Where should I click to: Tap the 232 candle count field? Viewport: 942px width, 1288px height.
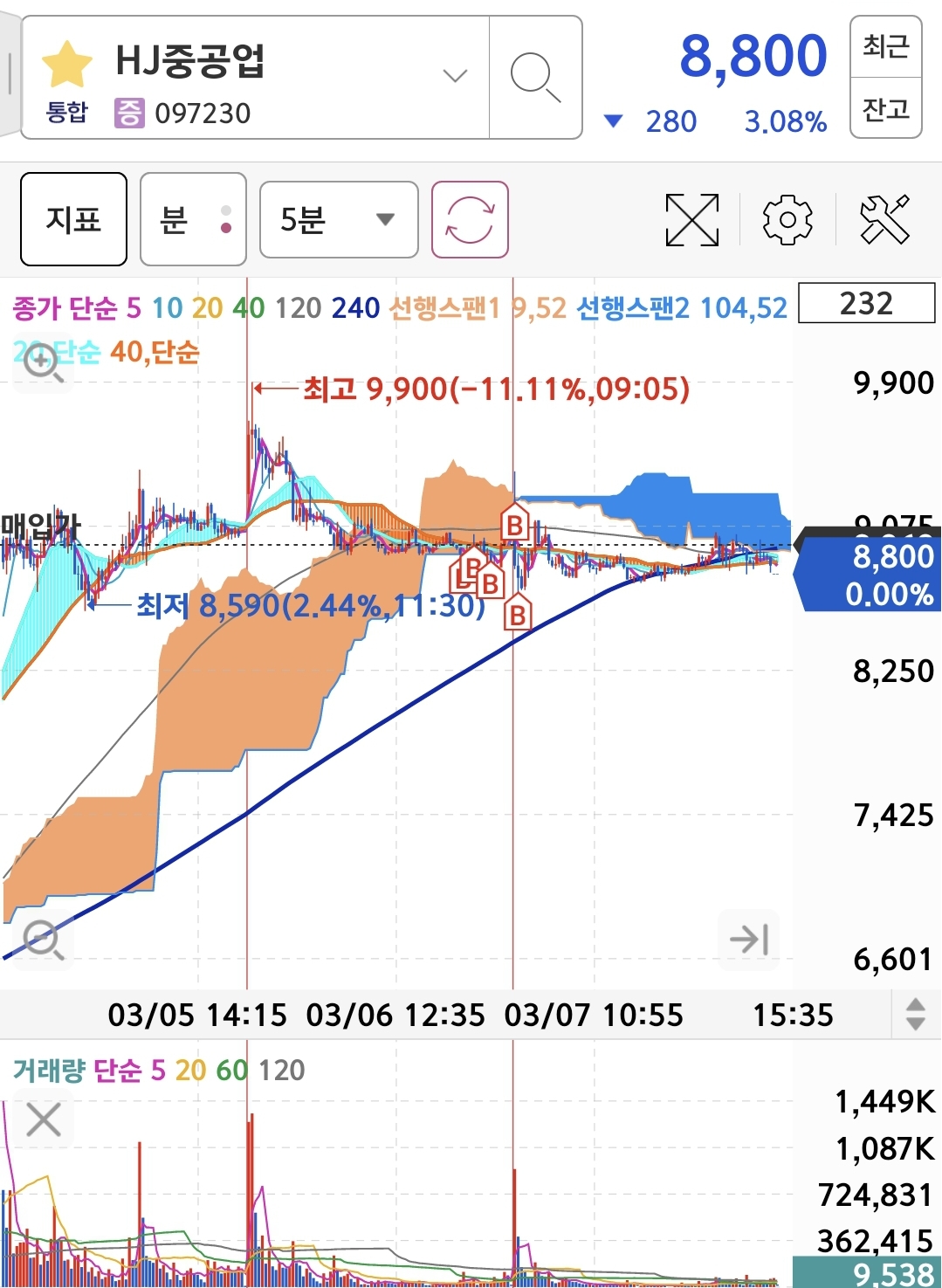click(x=866, y=303)
